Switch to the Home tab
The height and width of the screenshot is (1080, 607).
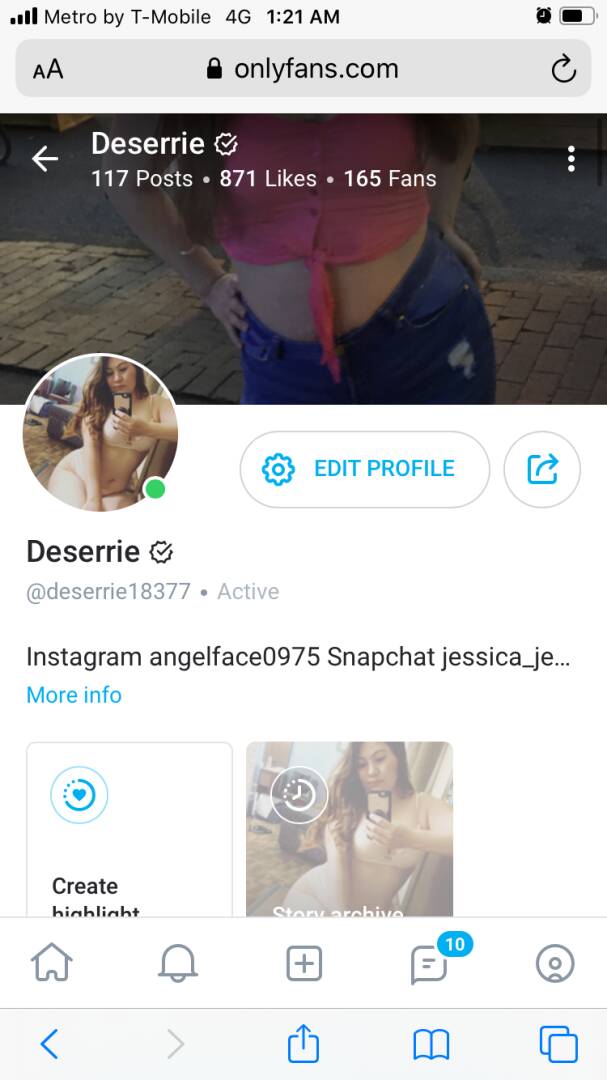[52, 964]
